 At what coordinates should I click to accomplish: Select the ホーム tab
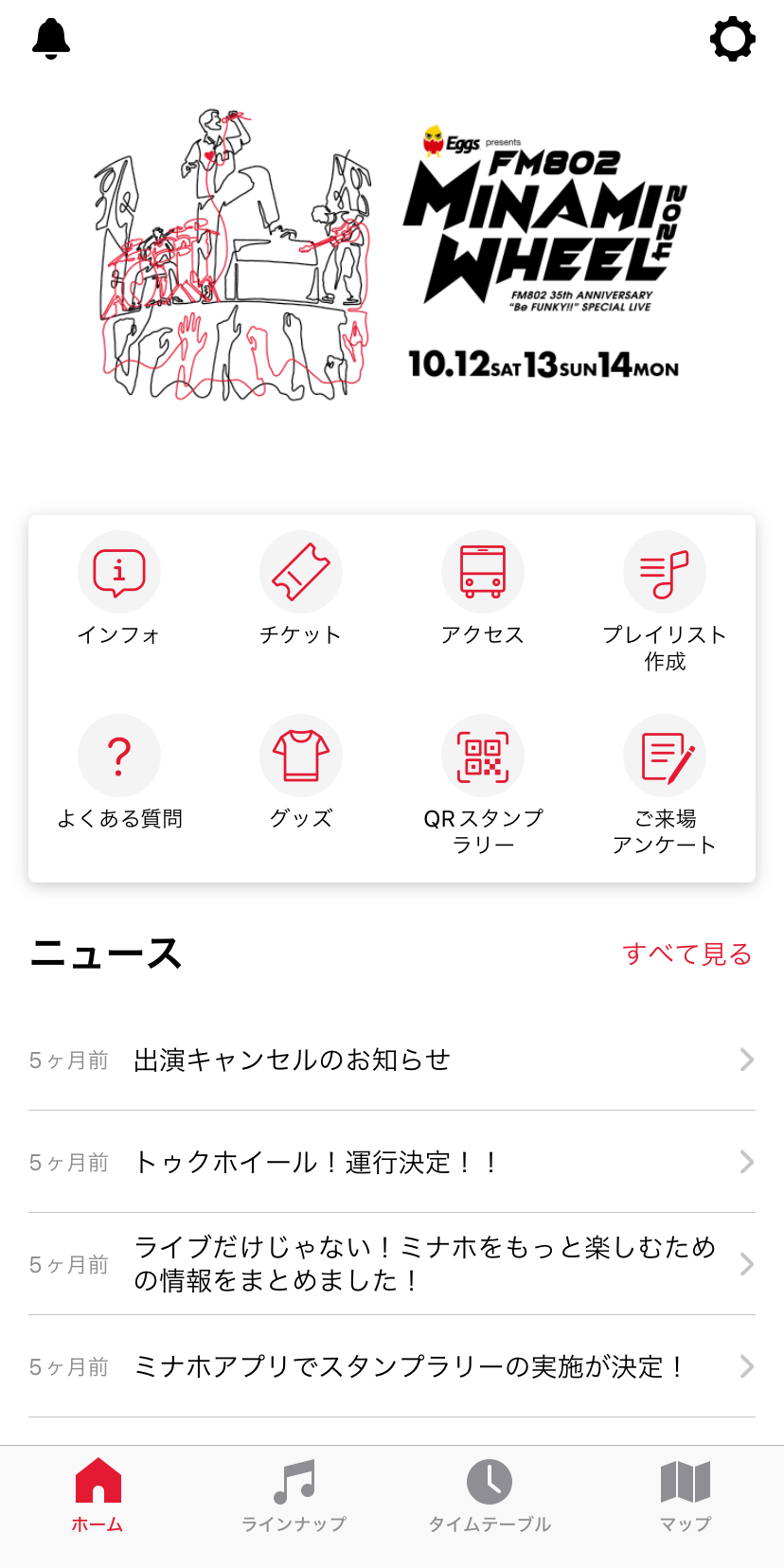coord(98,1496)
